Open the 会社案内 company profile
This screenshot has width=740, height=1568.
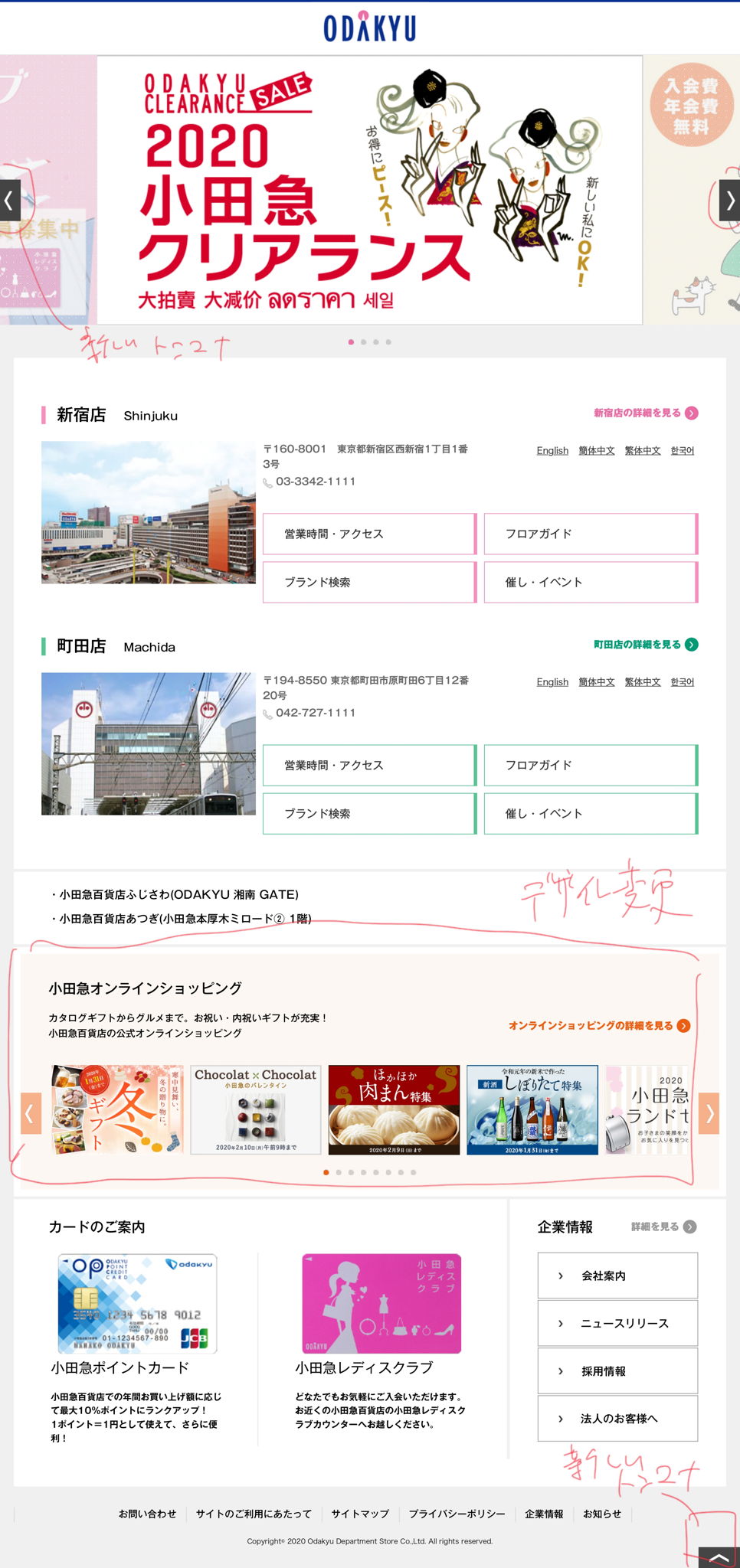[617, 1276]
